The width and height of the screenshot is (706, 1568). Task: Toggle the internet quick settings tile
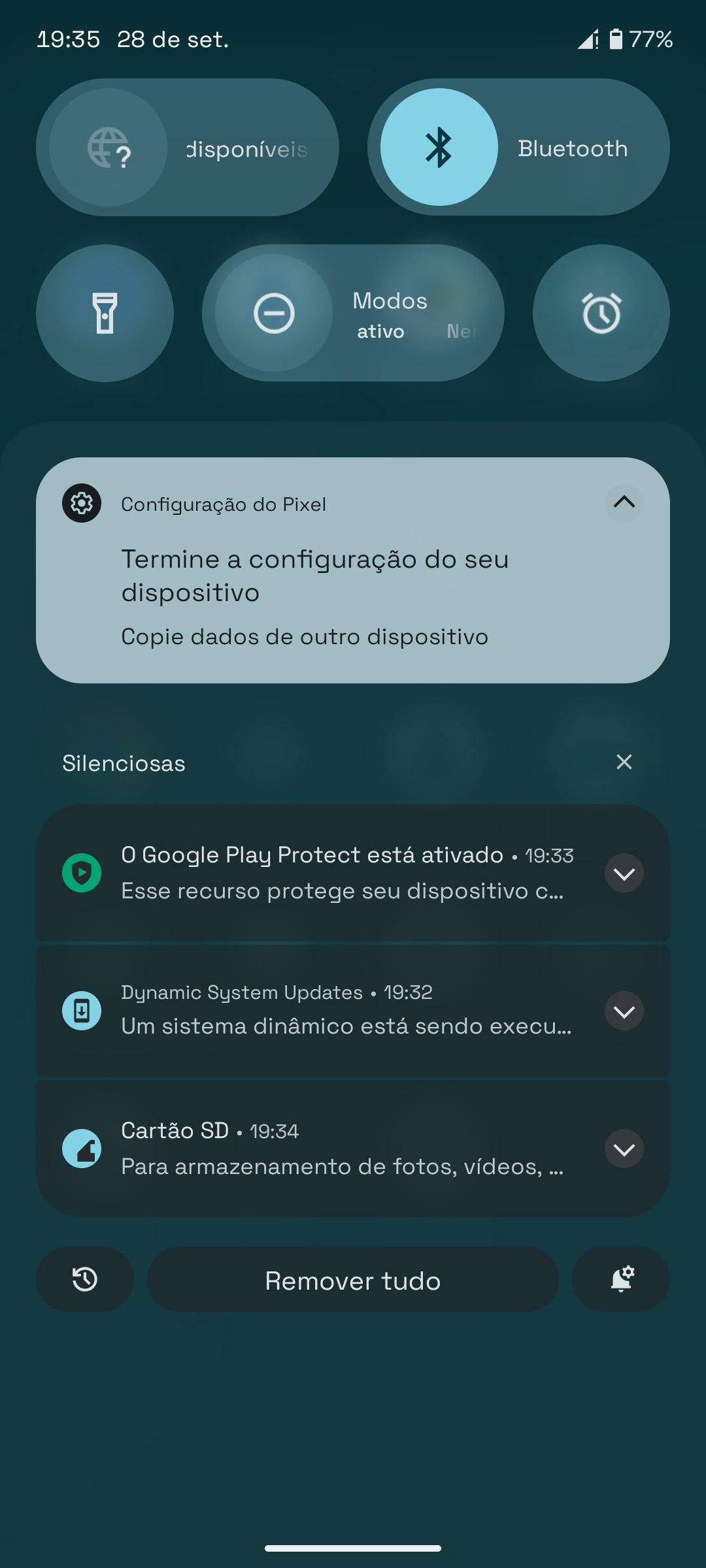tap(109, 148)
